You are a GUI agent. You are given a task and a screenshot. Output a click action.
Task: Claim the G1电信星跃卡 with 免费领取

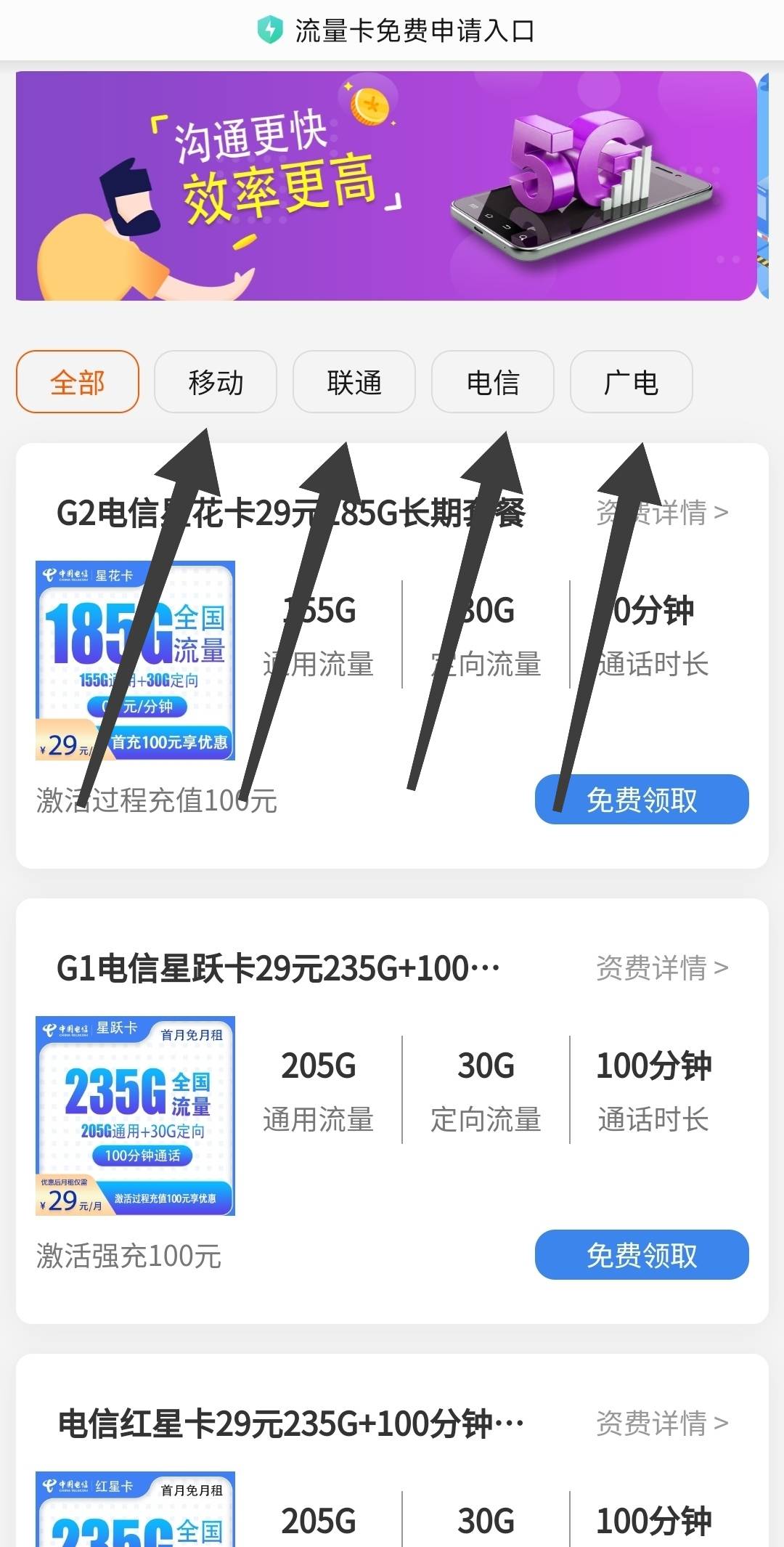[x=642, y=1255]
